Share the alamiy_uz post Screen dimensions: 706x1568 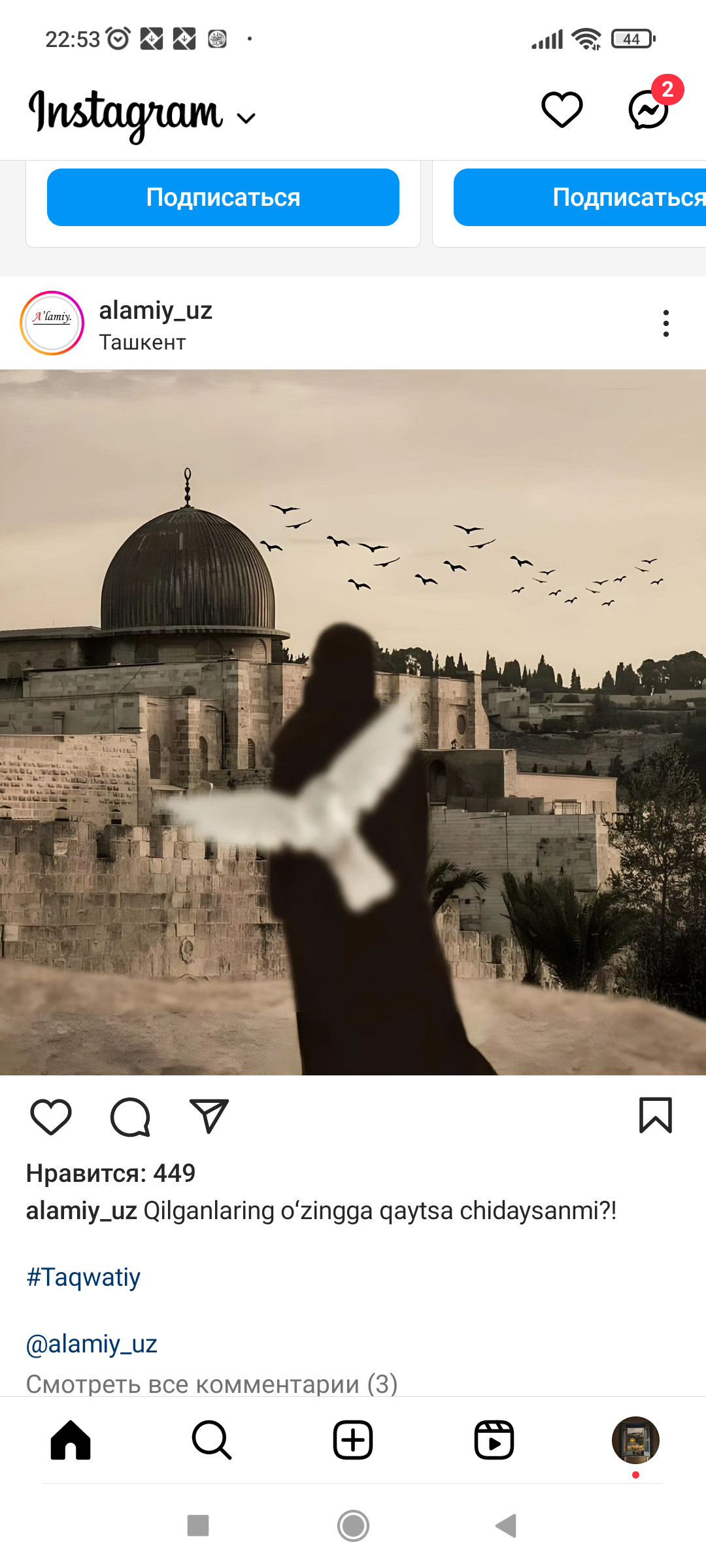[x=209, y=1117]
